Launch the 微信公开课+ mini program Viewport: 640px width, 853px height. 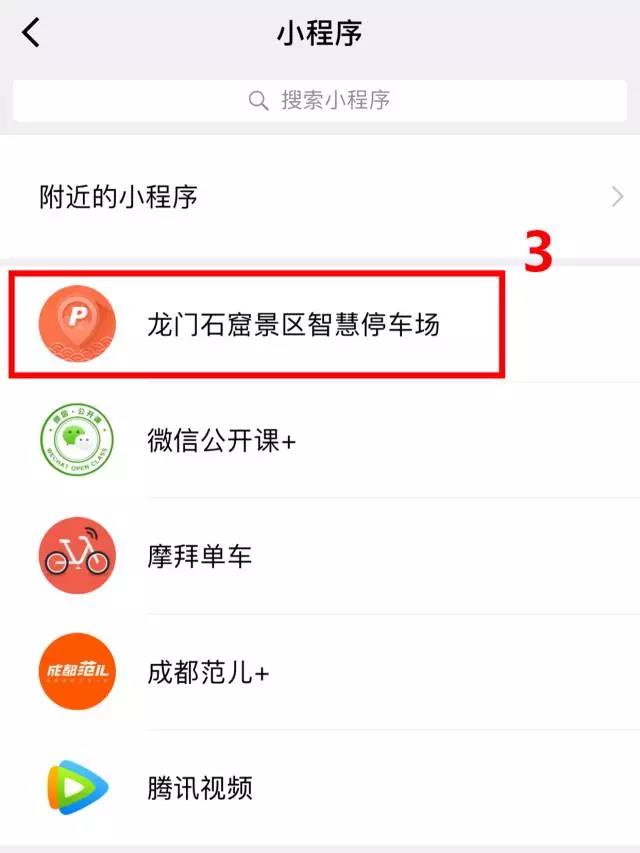[x=222, y=440]
